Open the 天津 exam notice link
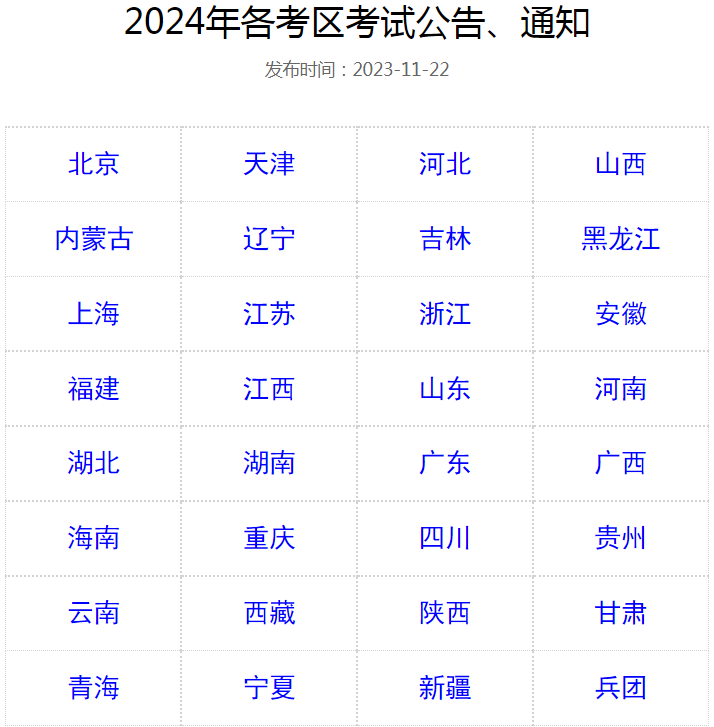Image resolution: width=714 pixels, height=727 pixels. (x=269, y=164)
